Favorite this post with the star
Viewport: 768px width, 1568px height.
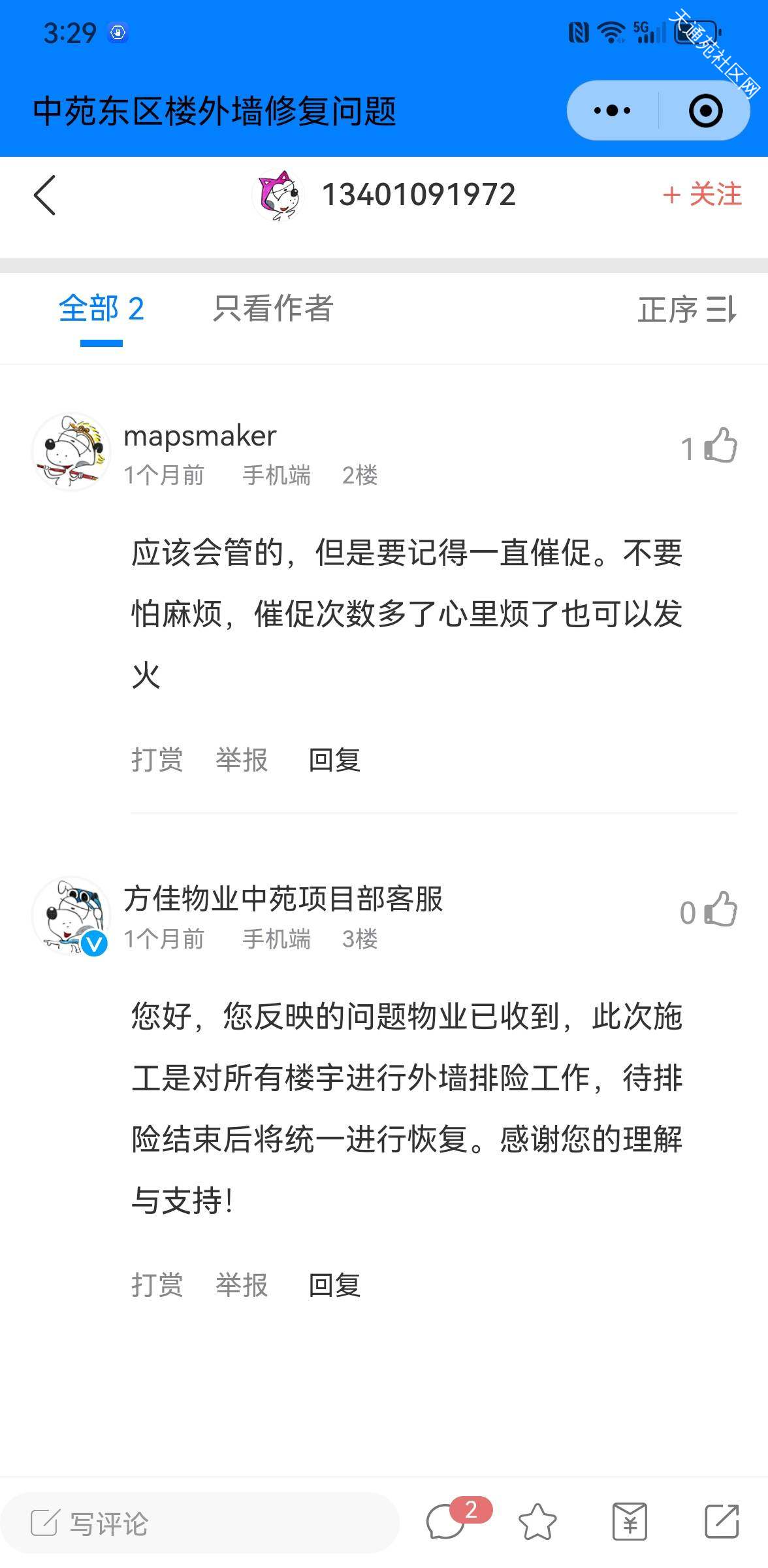coord(537,1522)
